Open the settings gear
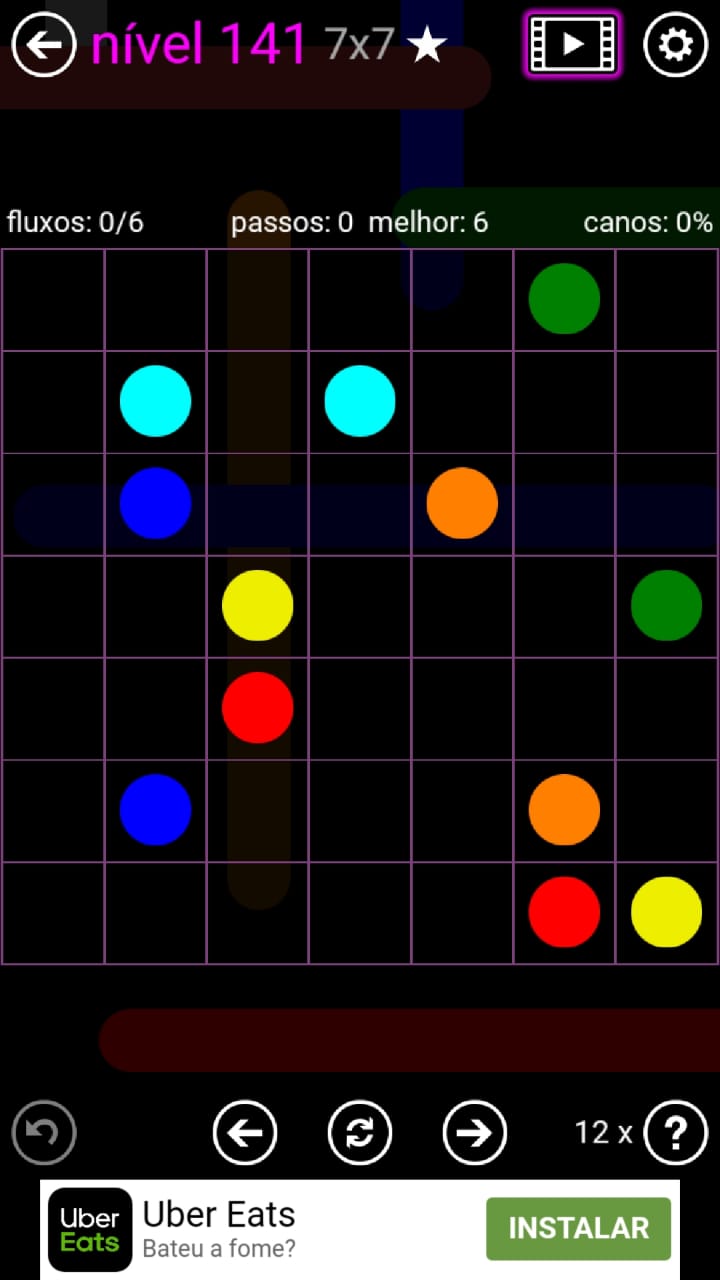The height and width of the screenshot is (1280, 720). pyautogui.click(x=675, y=45)
